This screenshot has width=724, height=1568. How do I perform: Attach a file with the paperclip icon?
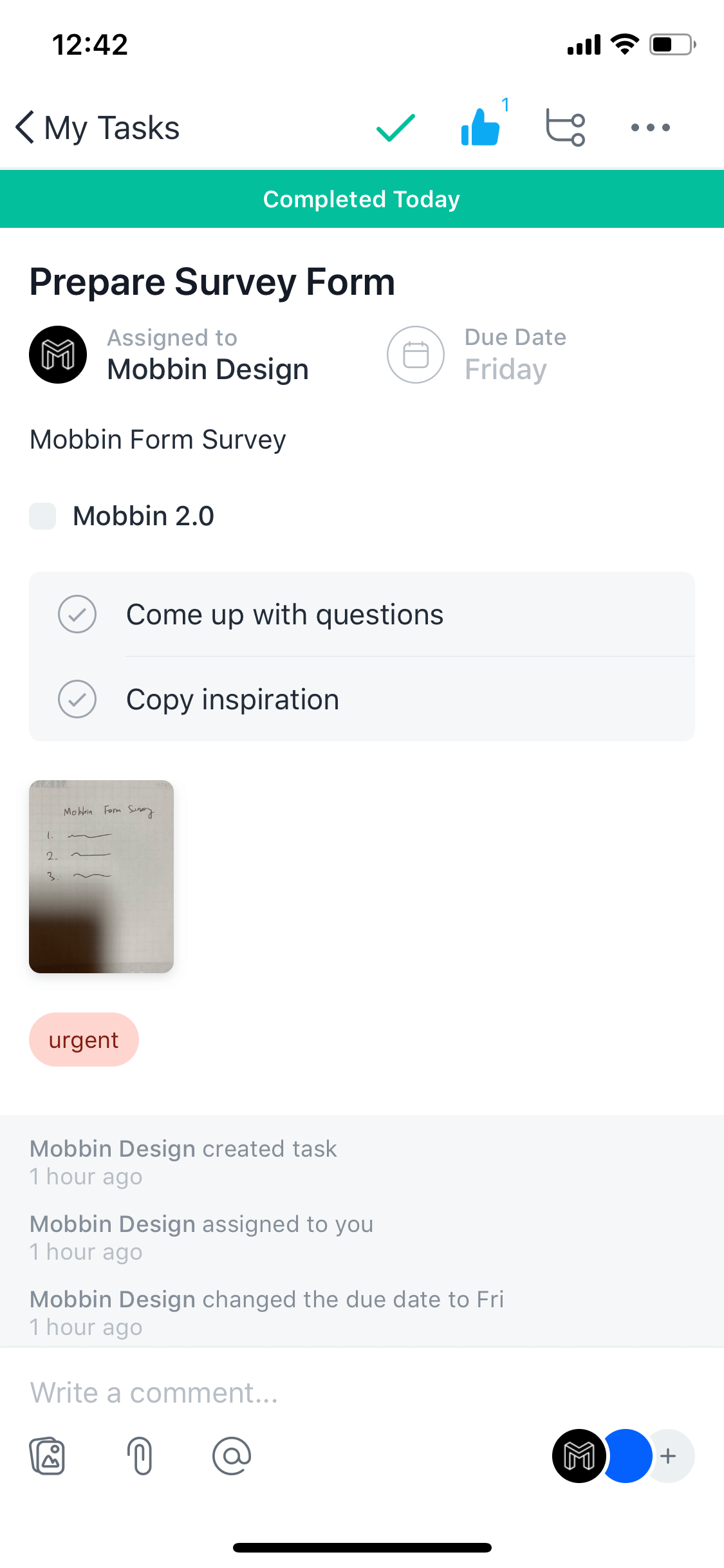tap(140, 1456)
